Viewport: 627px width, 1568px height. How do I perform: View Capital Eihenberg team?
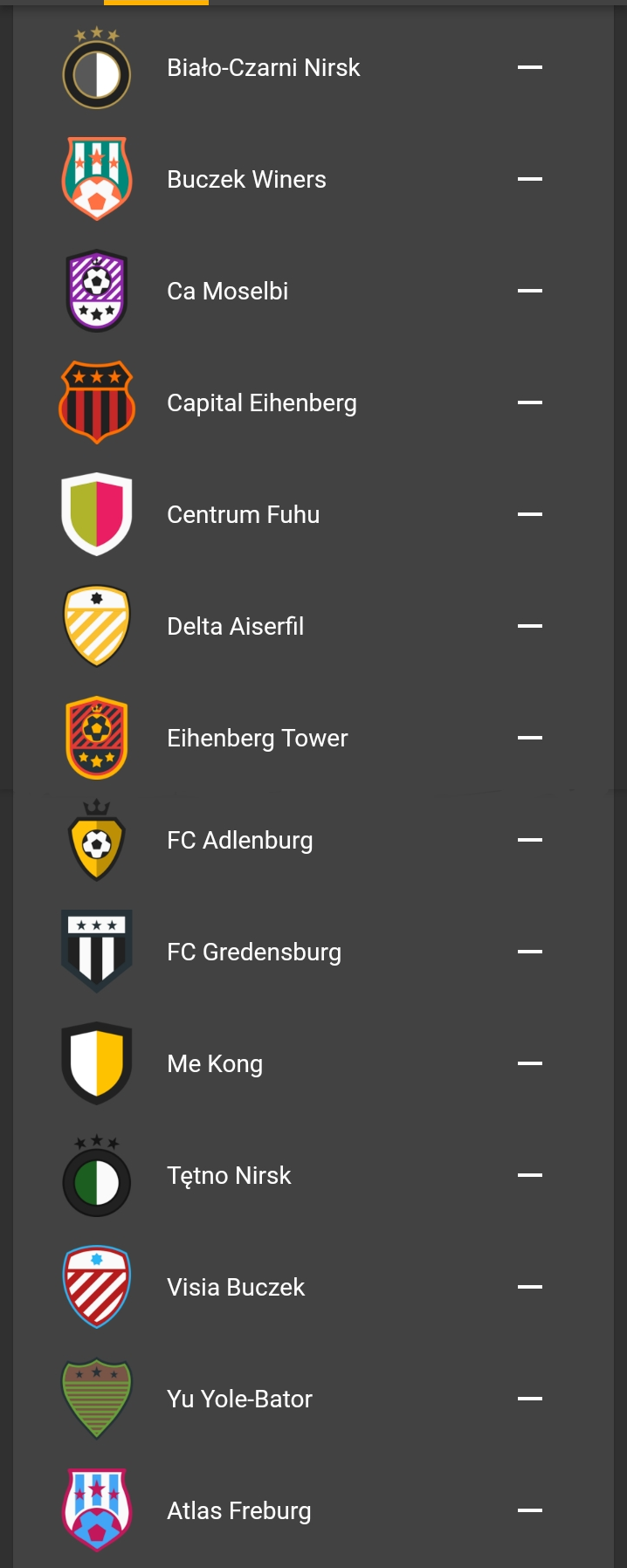[x=261, y=403]
